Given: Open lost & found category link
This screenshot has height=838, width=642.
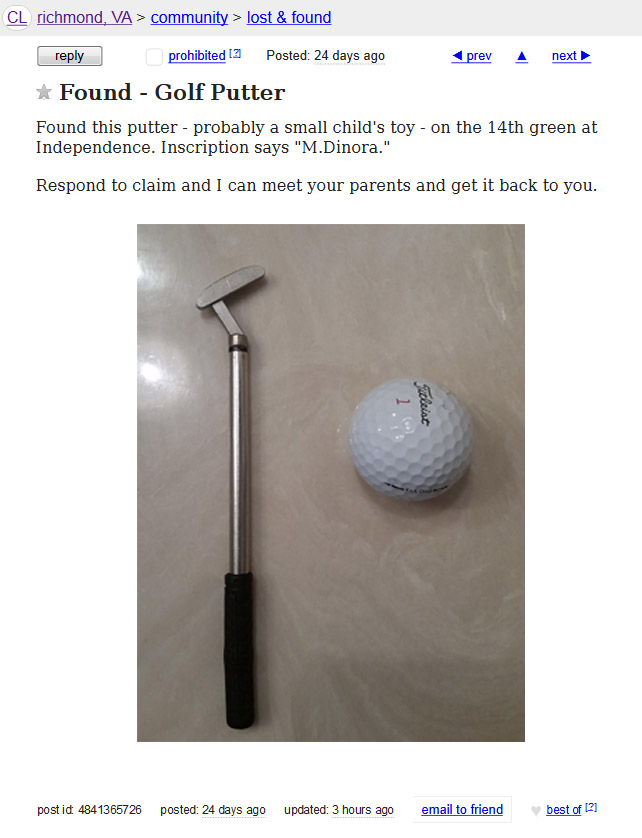Looking at the screenshot, I should point(289,17).
